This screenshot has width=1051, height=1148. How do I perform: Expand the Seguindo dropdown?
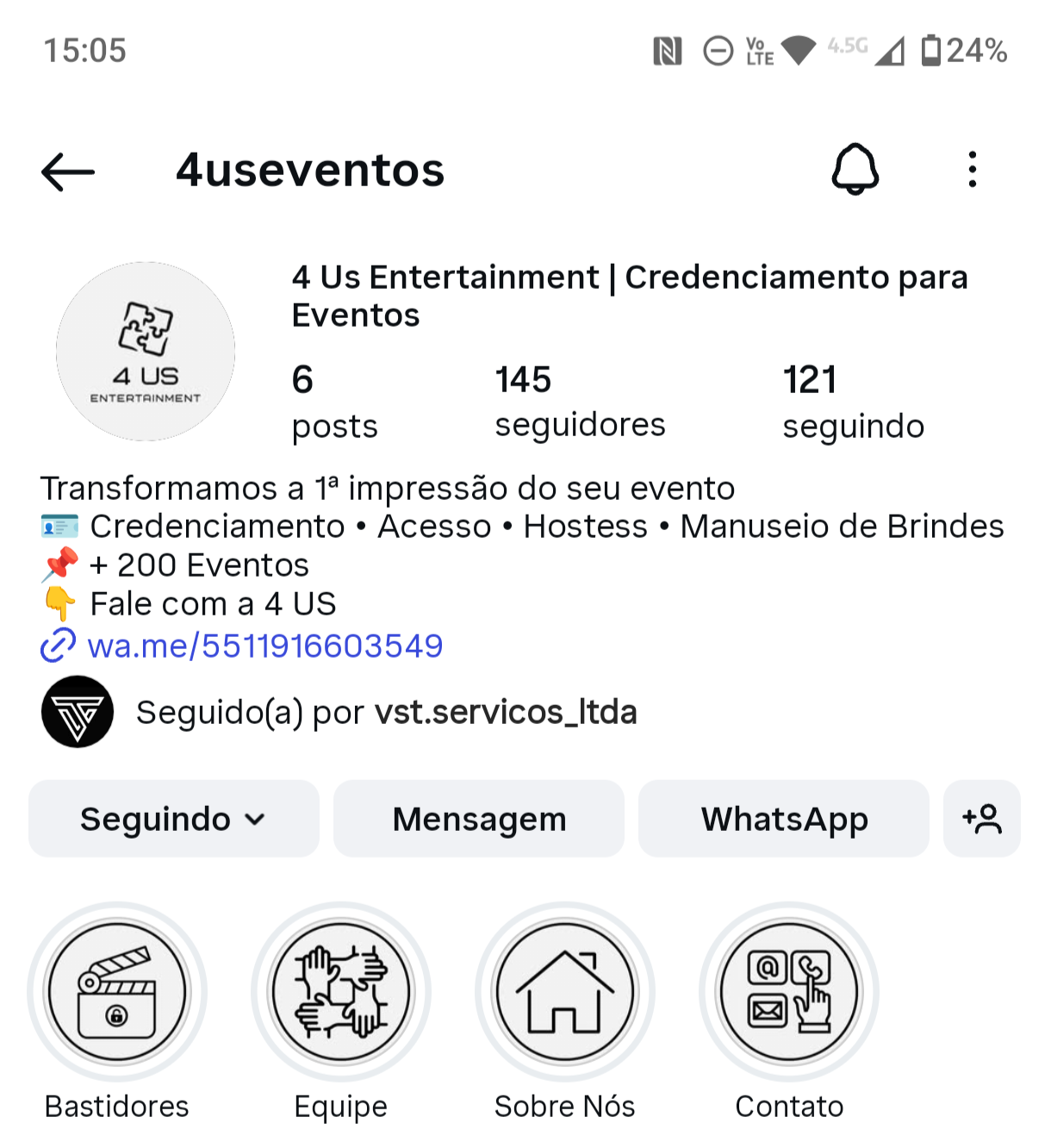point(173,819)
